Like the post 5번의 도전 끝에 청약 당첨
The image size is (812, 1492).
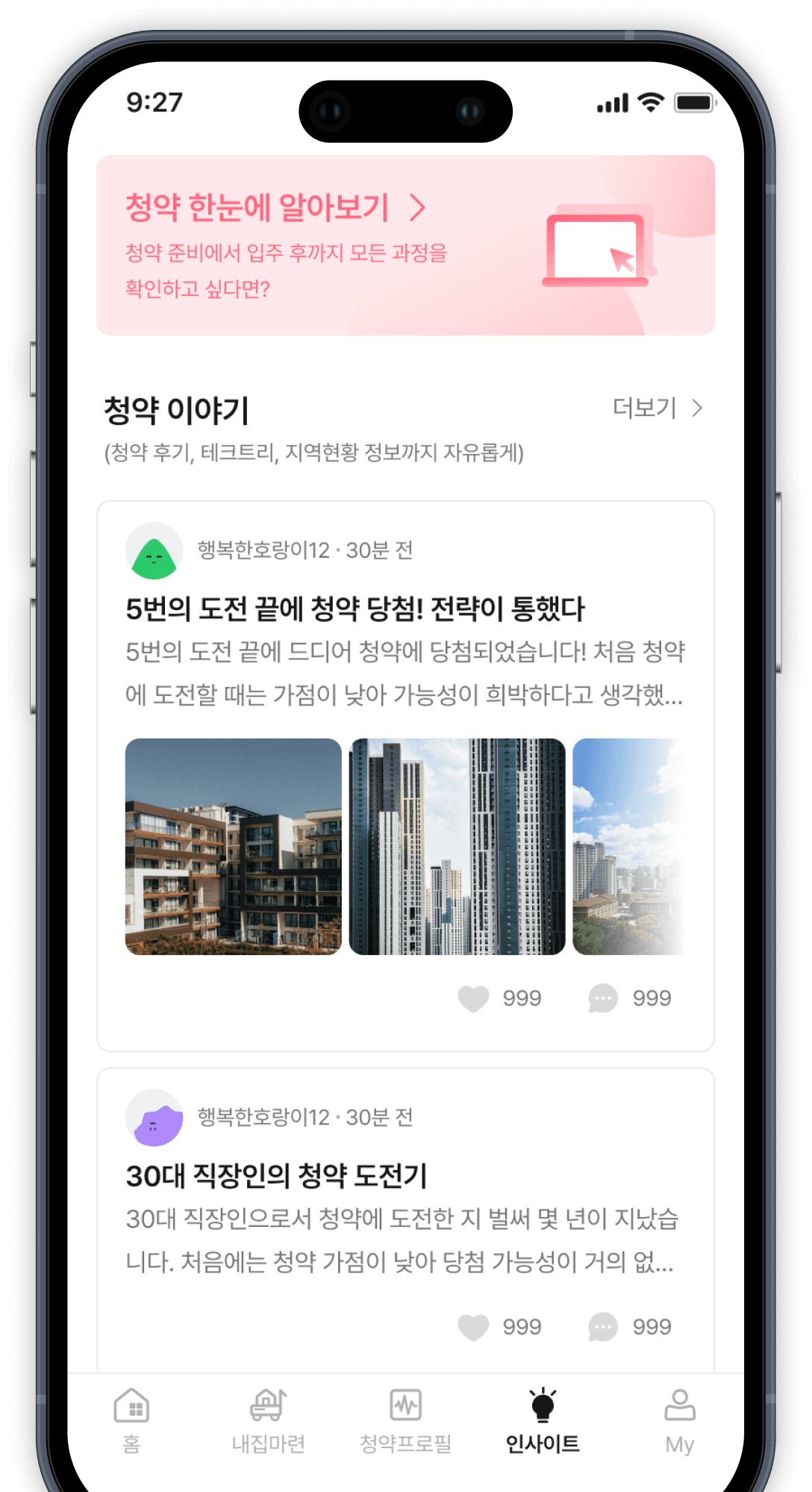473,998
